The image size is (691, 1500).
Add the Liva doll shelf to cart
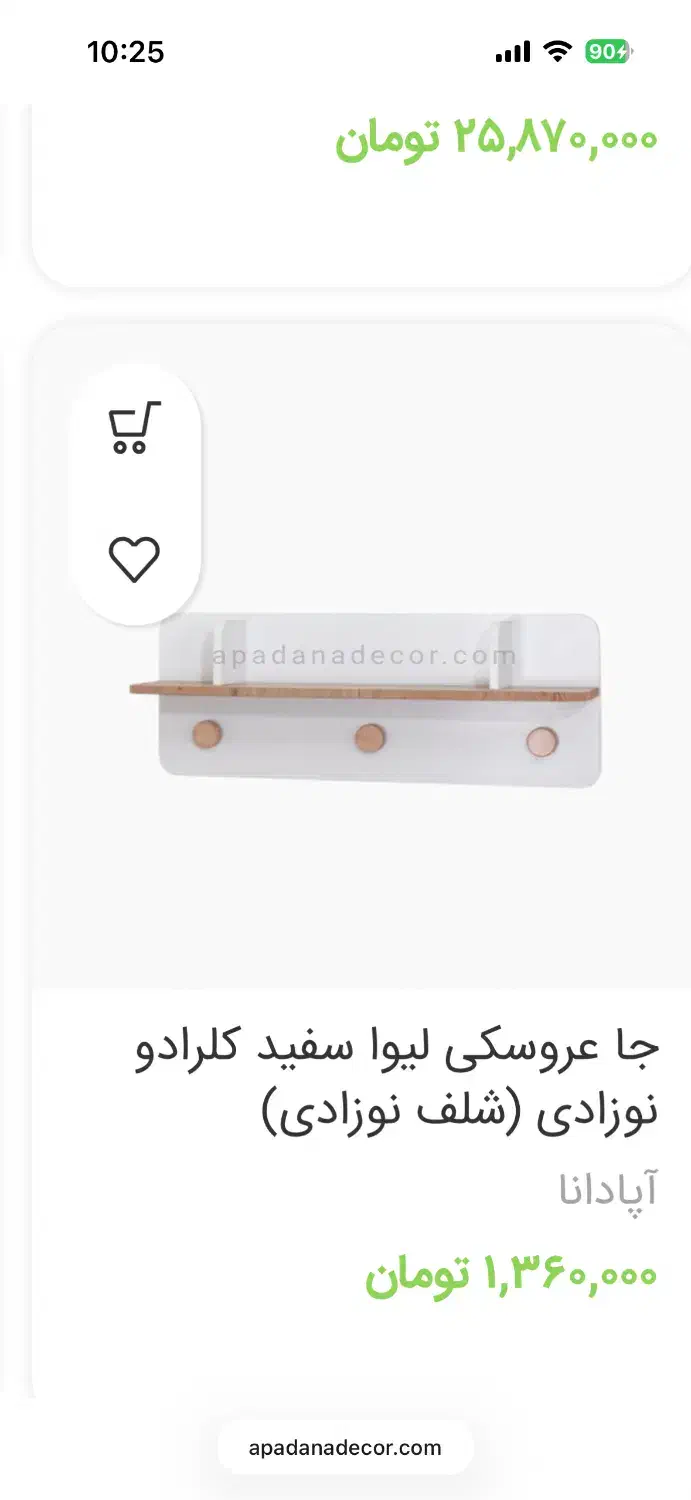point(134,429)
